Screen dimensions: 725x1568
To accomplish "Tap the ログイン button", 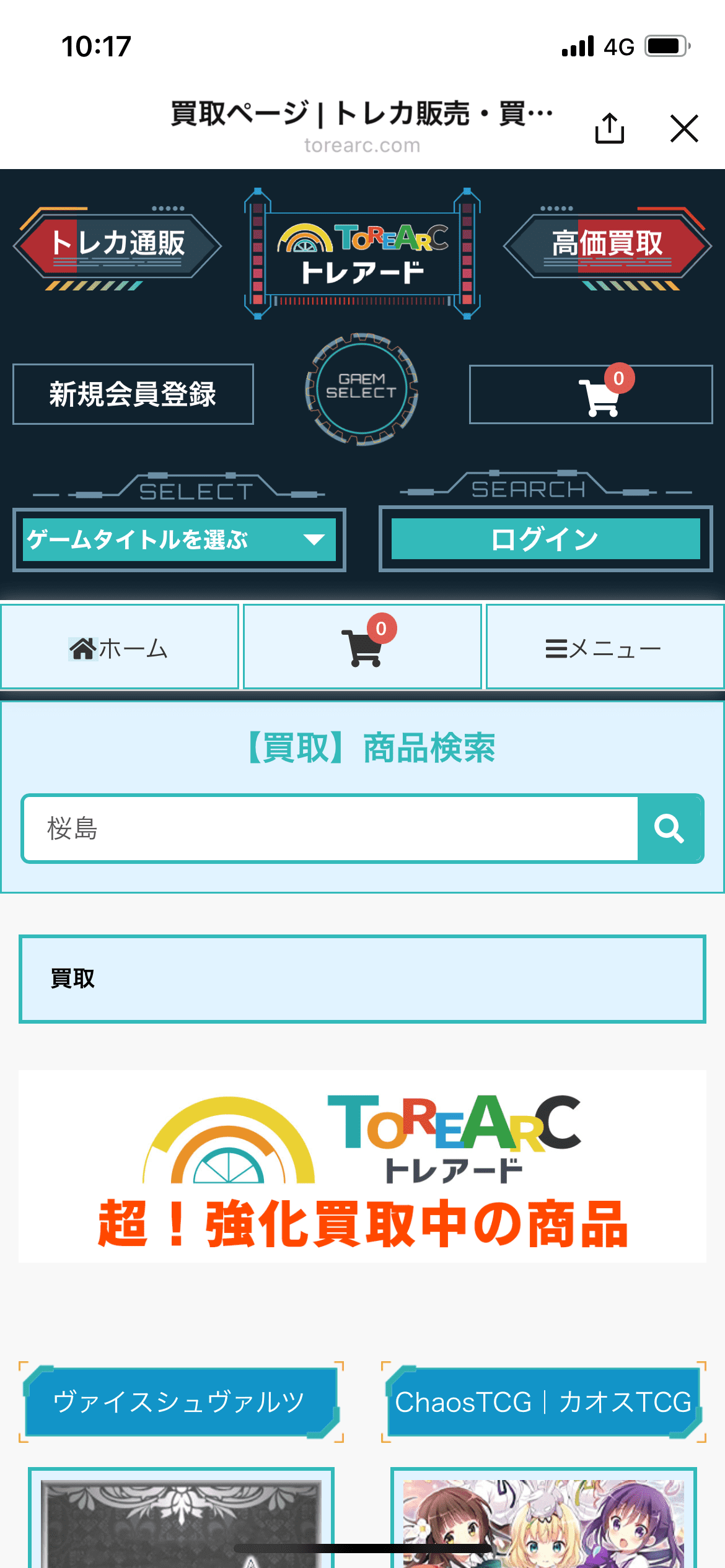I will point(545,539).
